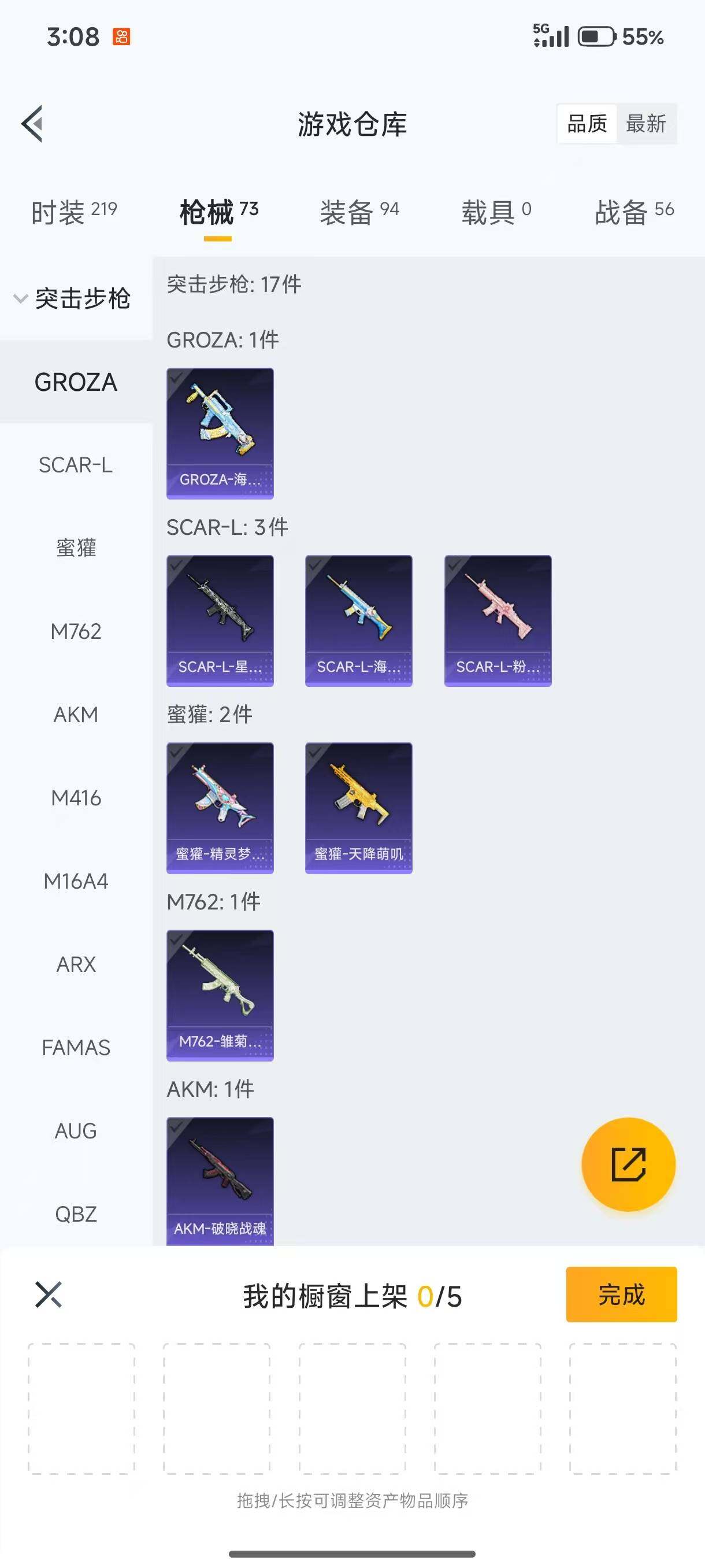Image resolution: width=705 pixels, height=1568 pixels.
Task: Select SCAR-L in the side list
Action: 76,465
